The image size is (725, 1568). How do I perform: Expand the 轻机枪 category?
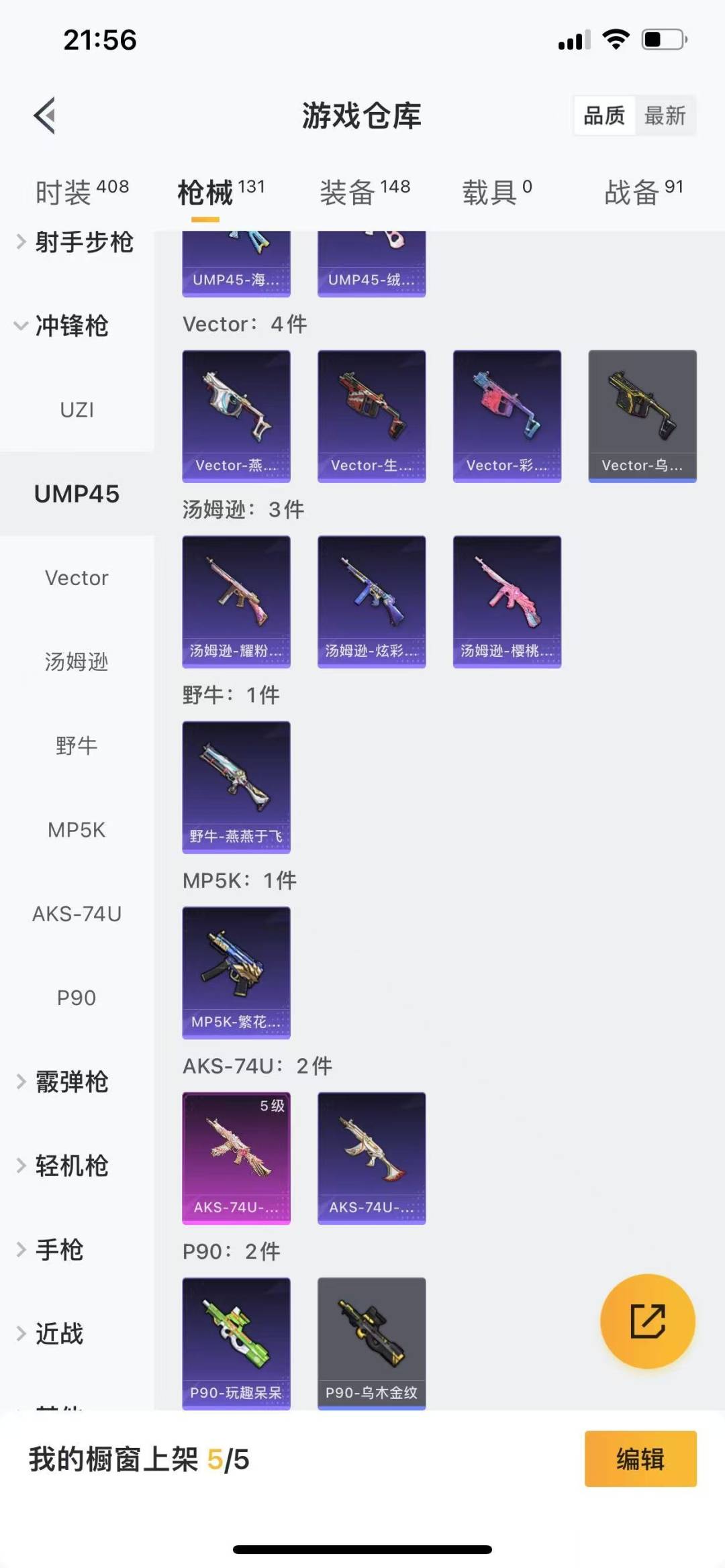pos(71,1165)
